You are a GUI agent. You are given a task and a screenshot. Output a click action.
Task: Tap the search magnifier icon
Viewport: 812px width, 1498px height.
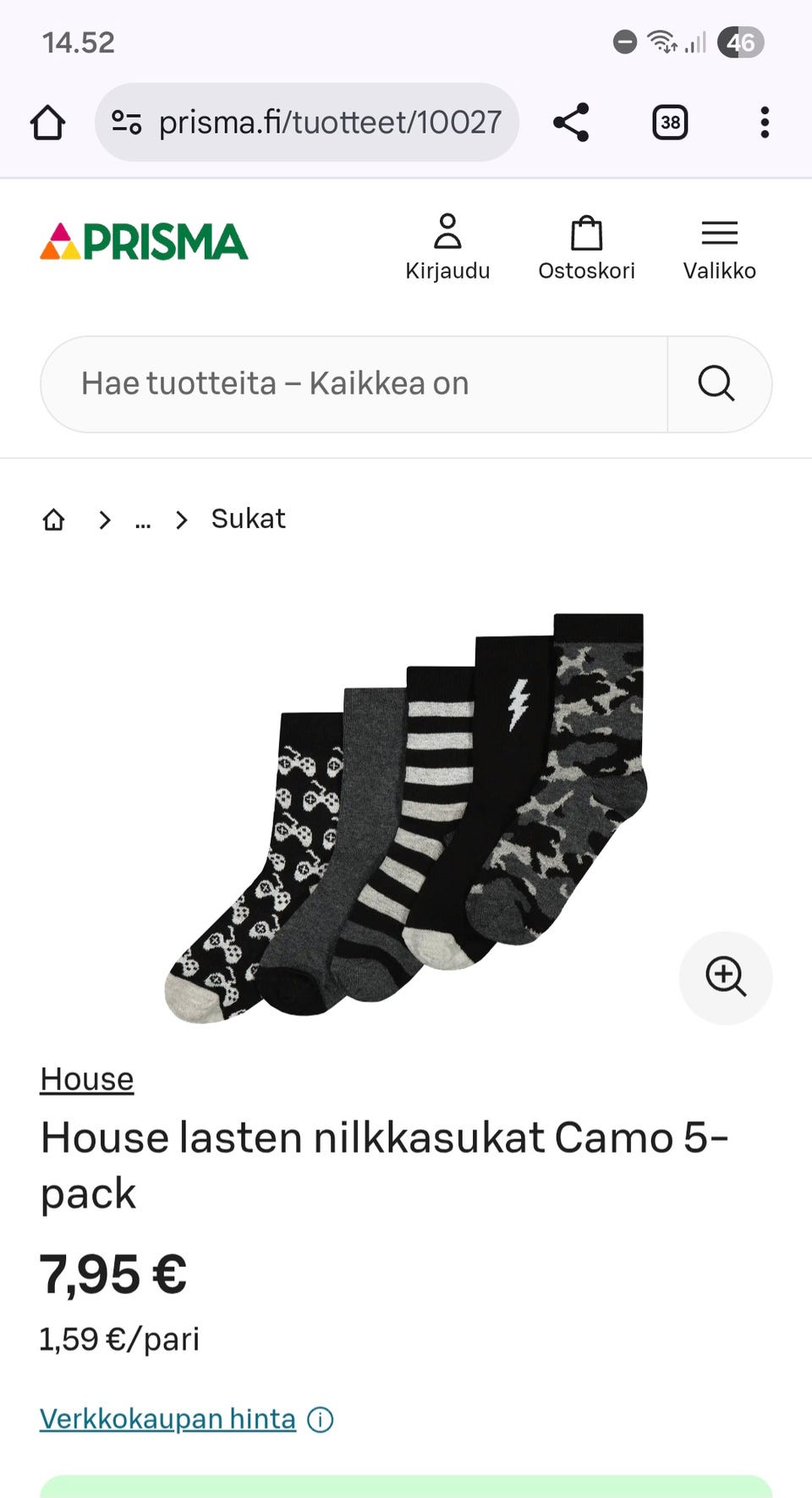pos(716,383)
